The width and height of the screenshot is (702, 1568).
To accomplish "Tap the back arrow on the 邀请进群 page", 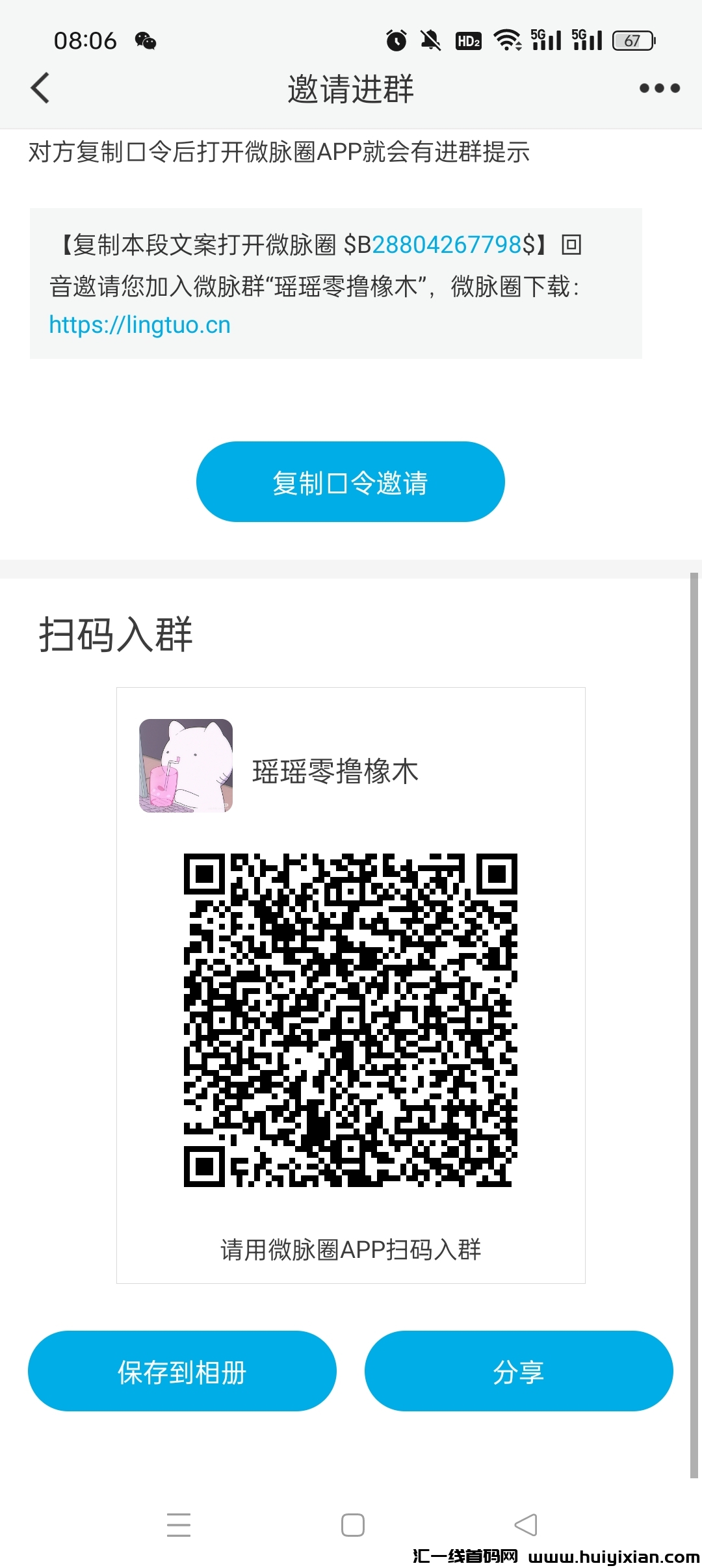I will [40, 88].
